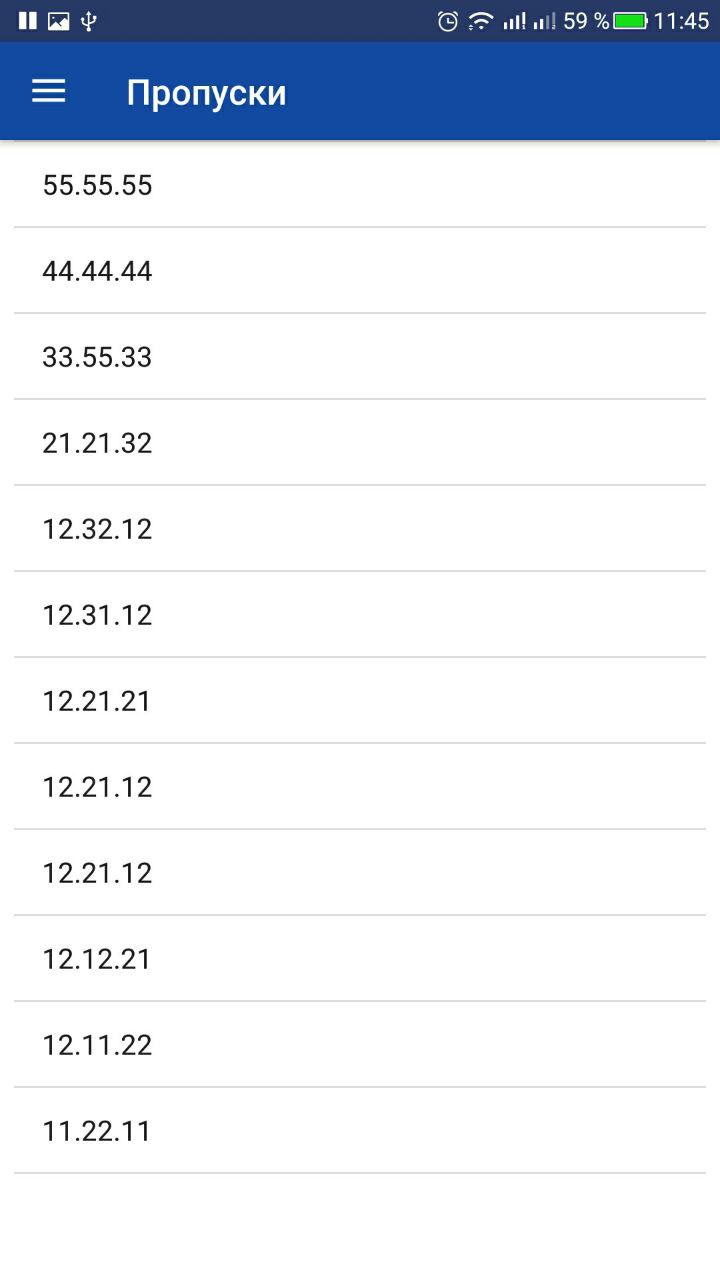Screen dimensions: 720x1280
Task: Select the 44.44.44 list row
Action: click(98, 271)
